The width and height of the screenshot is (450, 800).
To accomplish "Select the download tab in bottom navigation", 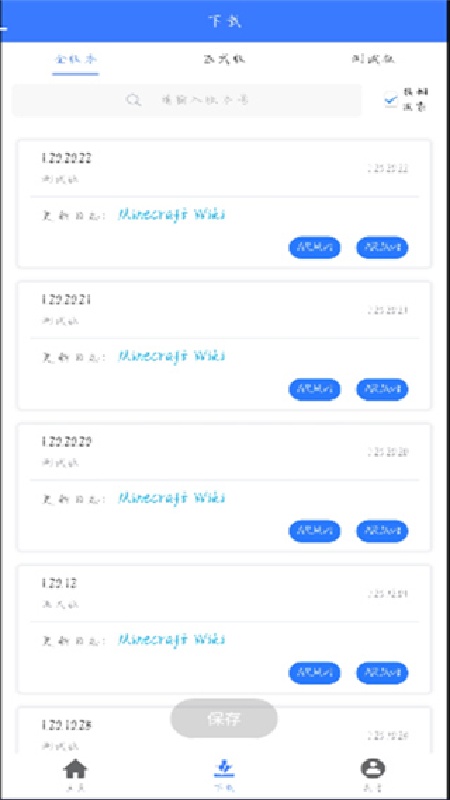I will tap(224, 774).
